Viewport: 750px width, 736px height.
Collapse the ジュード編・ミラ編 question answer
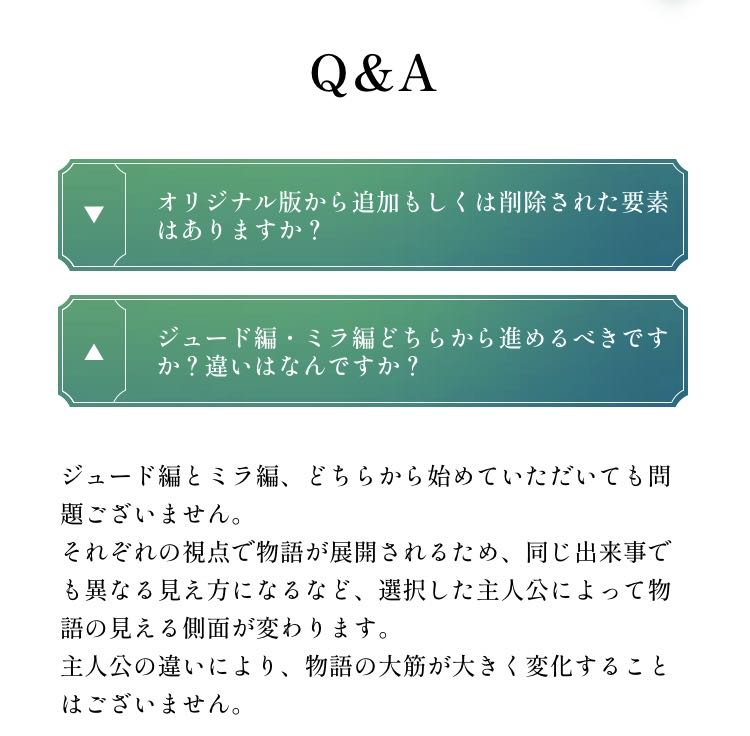point(94,351)
